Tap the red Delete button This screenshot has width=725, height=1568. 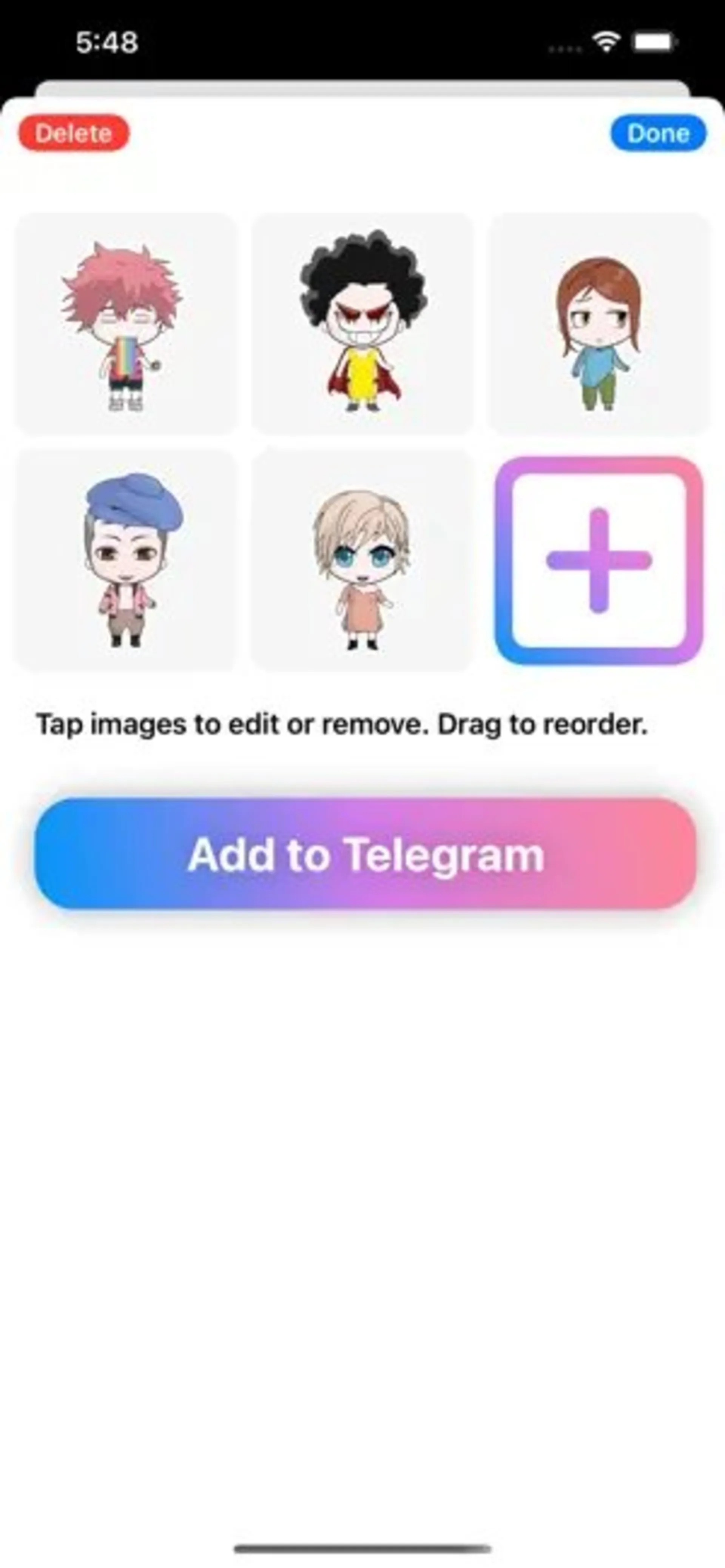coord(74,133)
